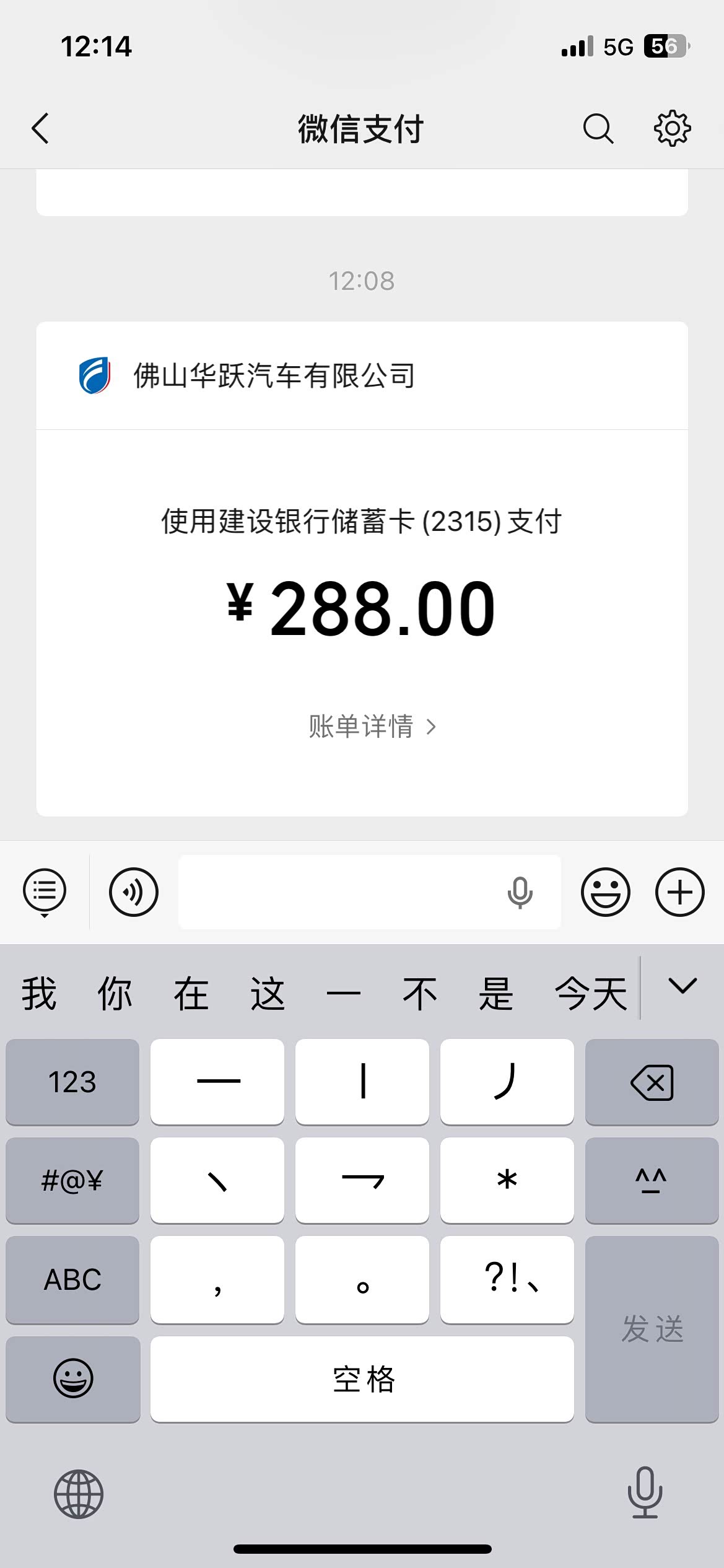Switch to the service menu list icon
Image resolution: width=724 pixels, height=1568 pixels.
[x=45, y=892]
